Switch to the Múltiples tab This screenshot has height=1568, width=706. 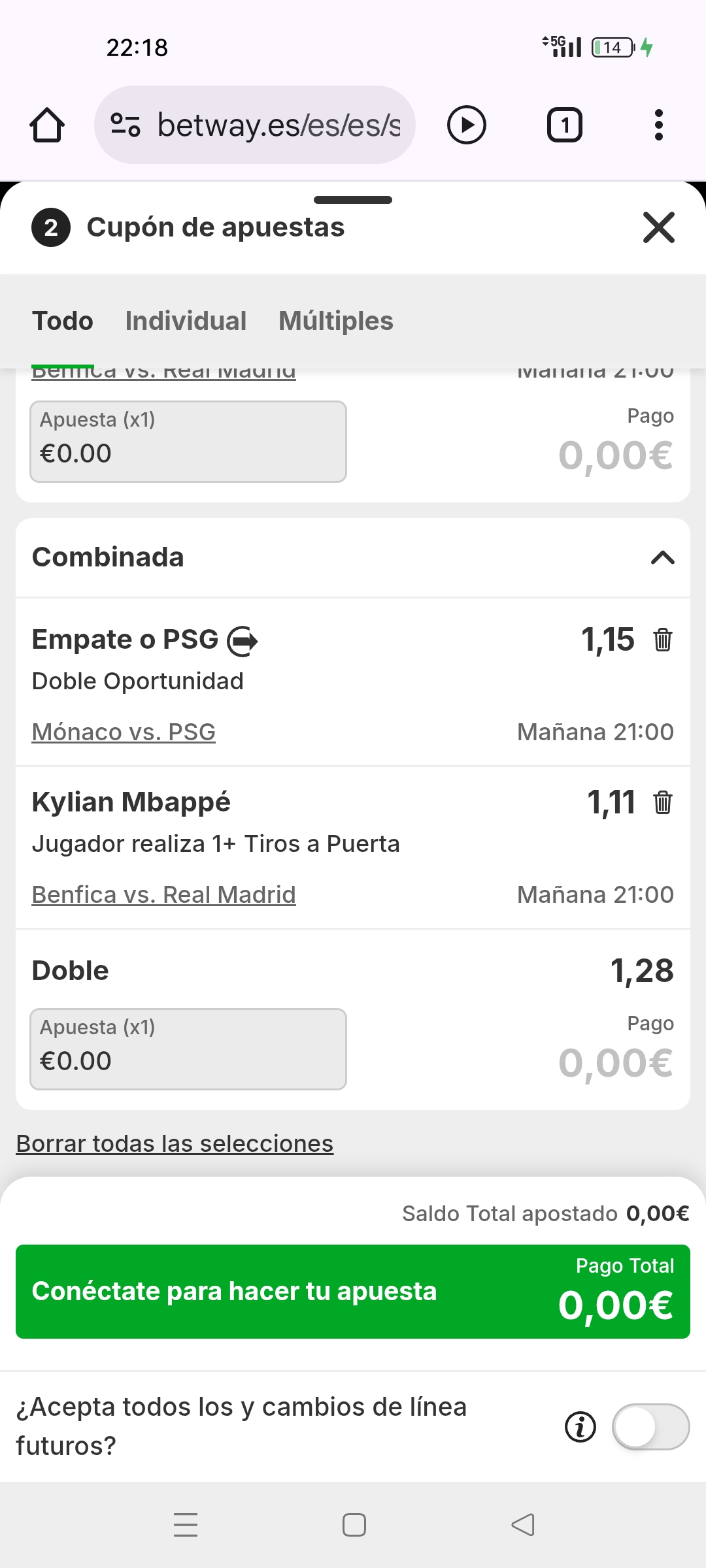click(x=336, y=321)
